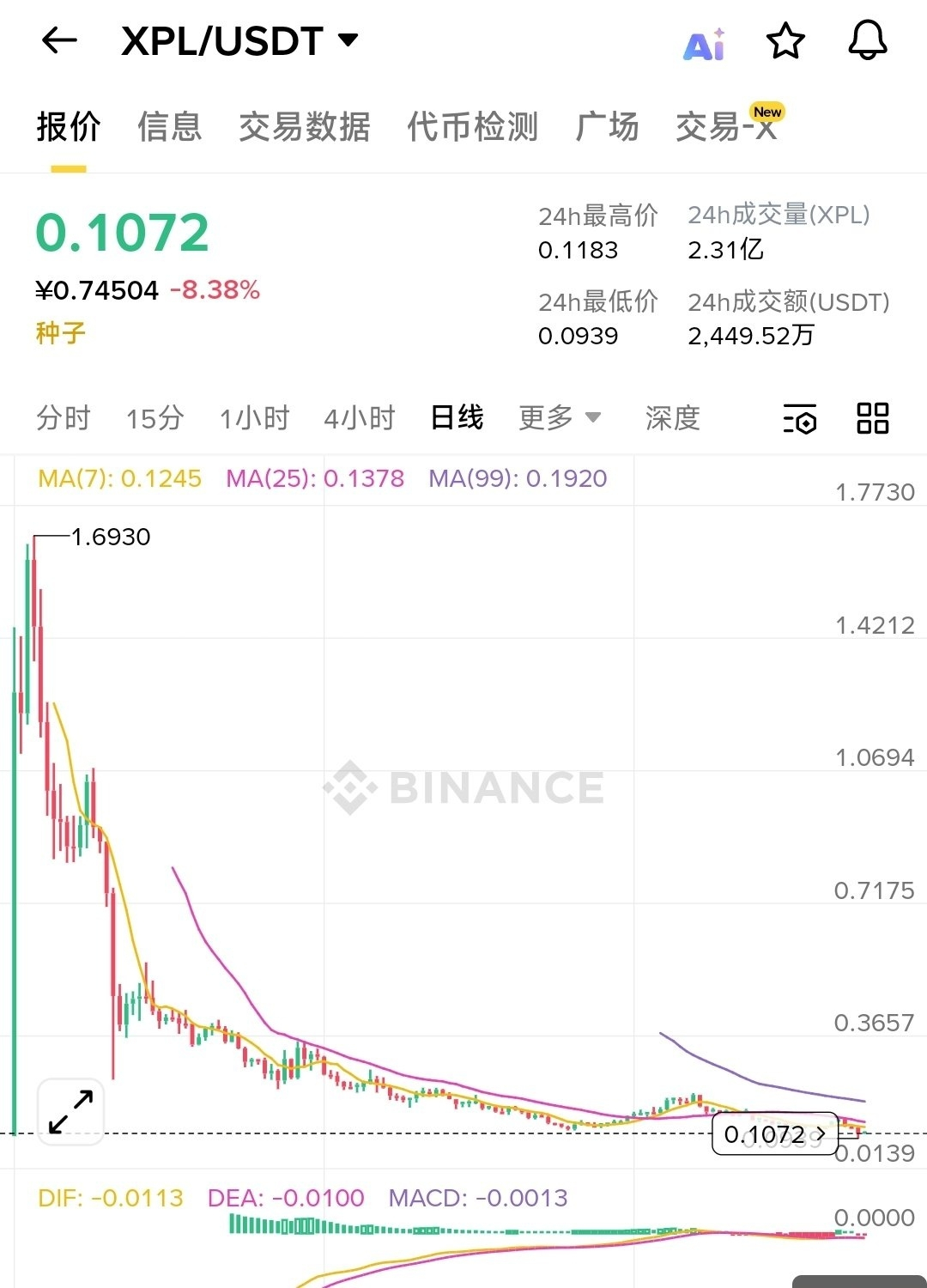This screenshot has height=1288, width=927.
Task: Expand the 更多 intervals dropdown
Action: (560, 418)
